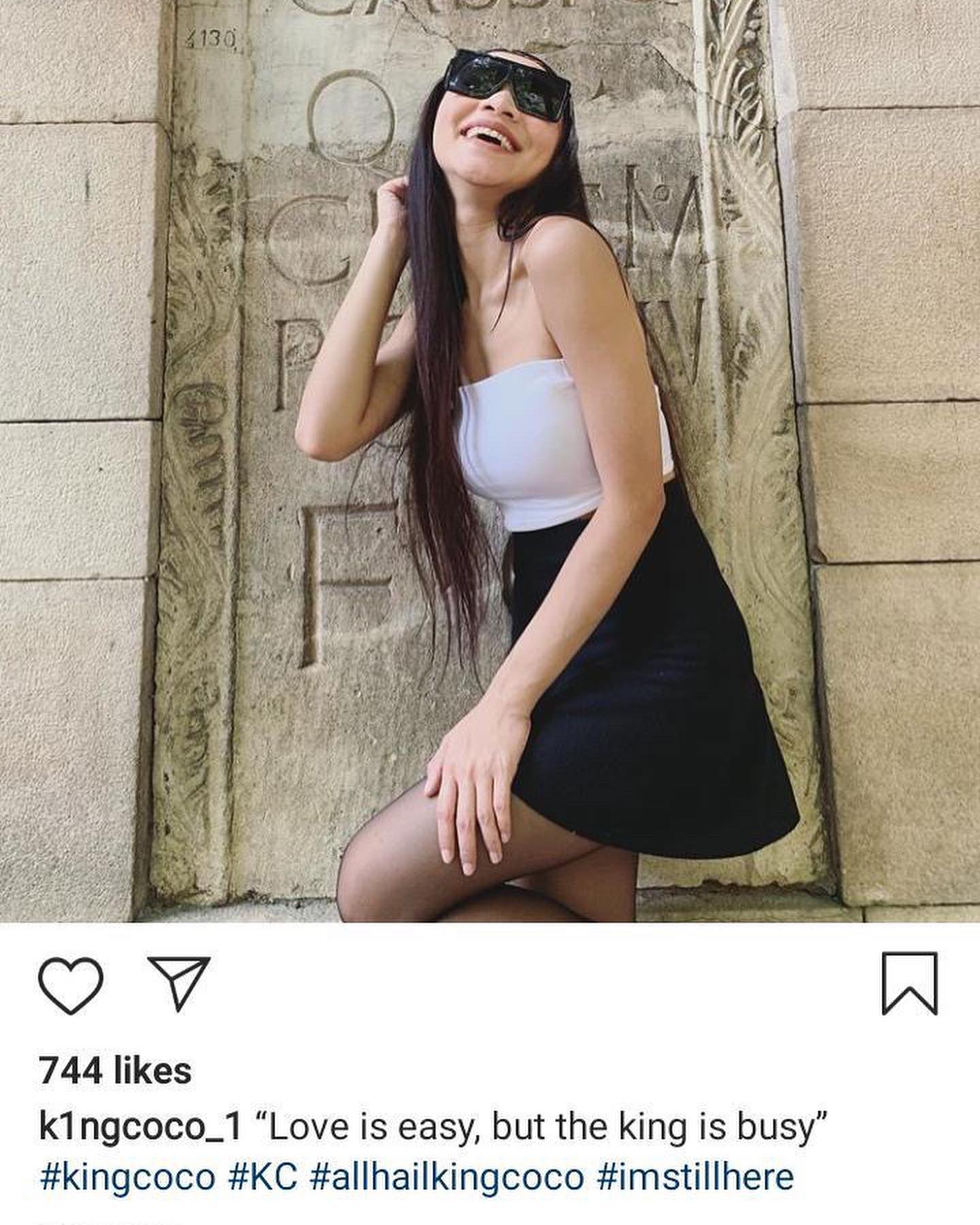Screen dimensions: 980x1225
Task: Save the post with the bookmark icon
Action: (x=910, y=983)
